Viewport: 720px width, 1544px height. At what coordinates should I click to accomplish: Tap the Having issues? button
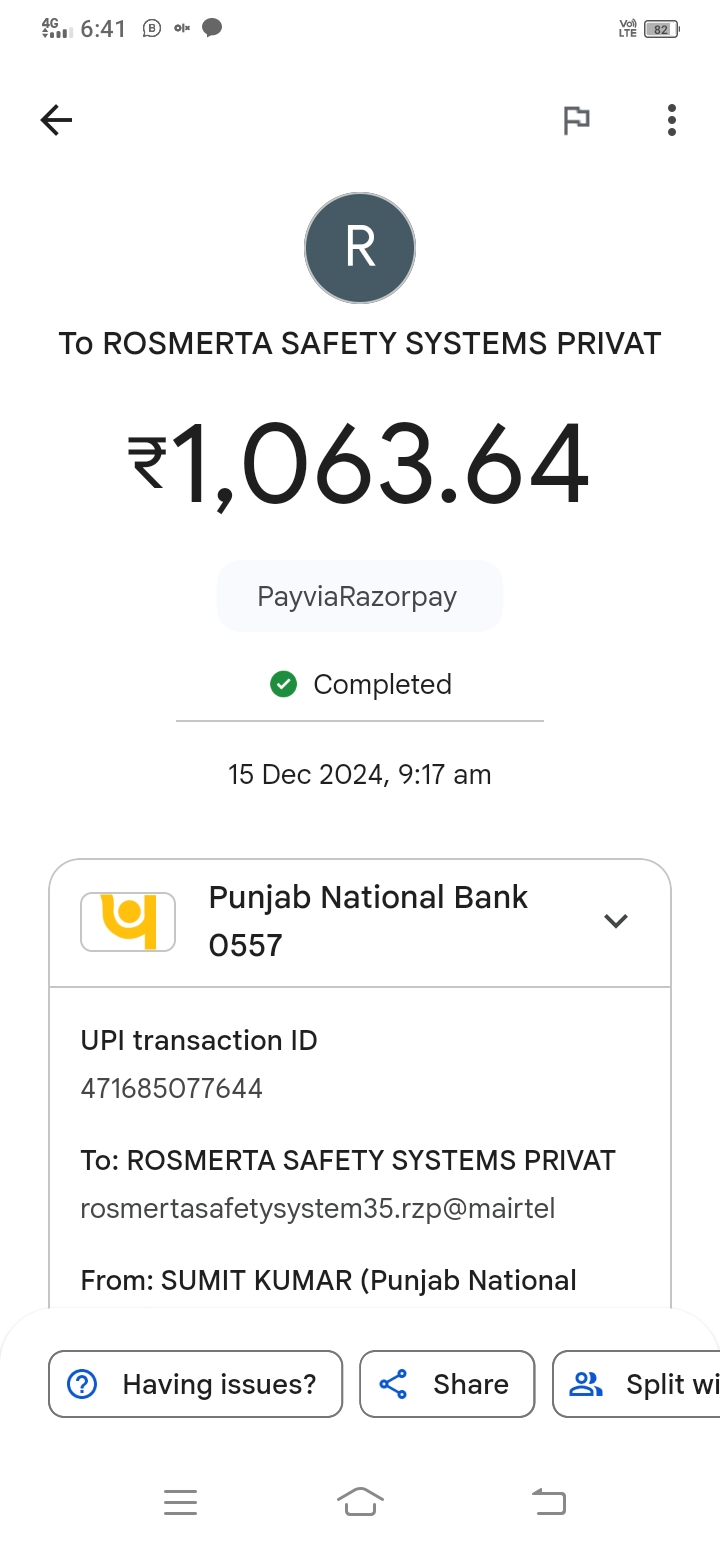196,1384
